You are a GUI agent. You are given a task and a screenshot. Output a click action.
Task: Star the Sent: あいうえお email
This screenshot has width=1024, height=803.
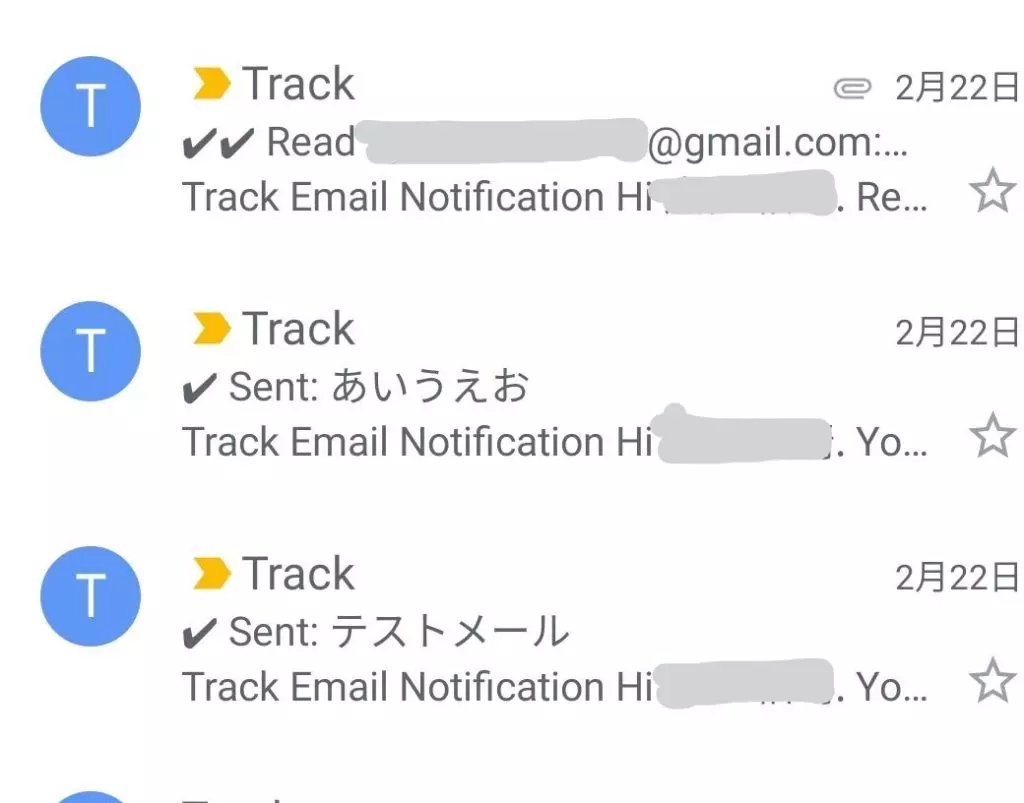tap(992, 437)
